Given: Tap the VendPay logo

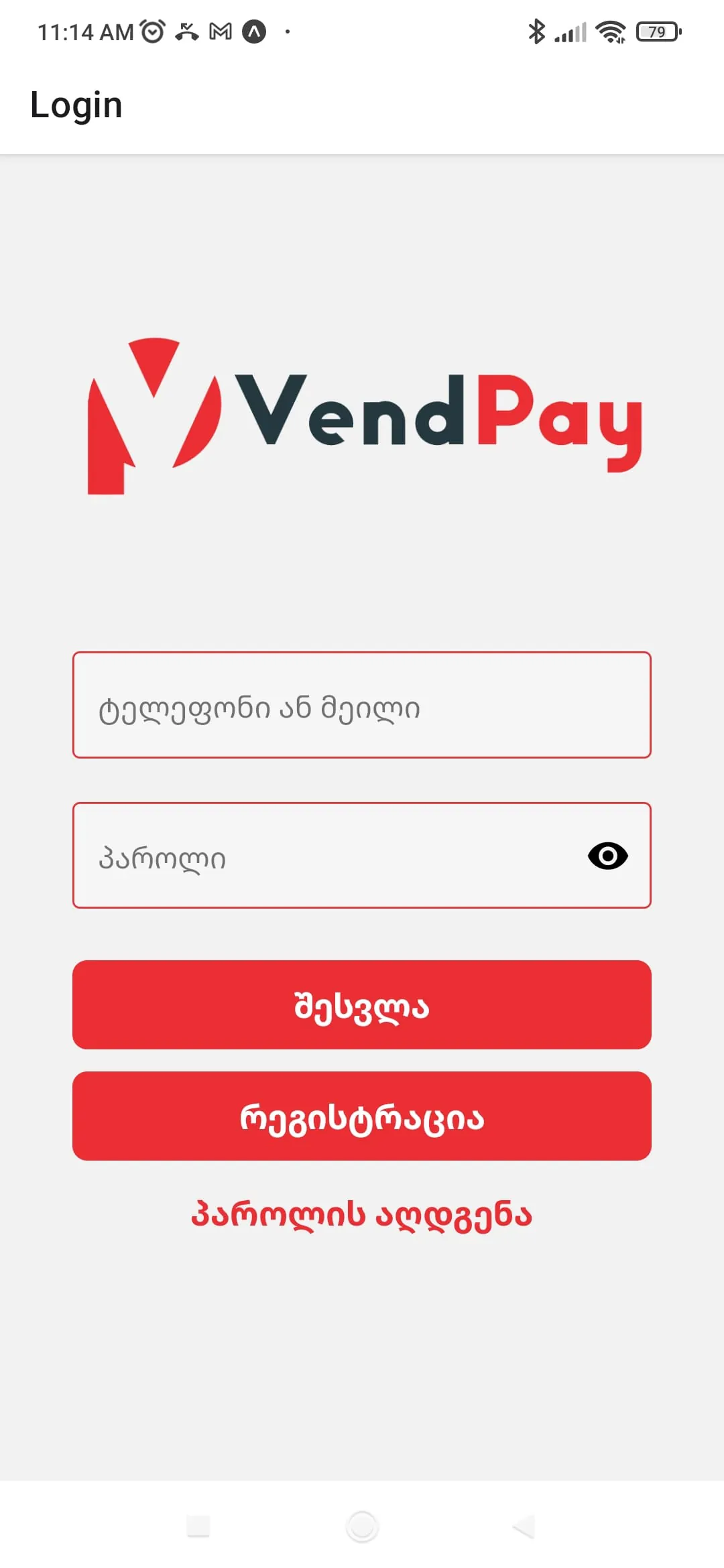Looking at the screenshot, I should point(365,415).
